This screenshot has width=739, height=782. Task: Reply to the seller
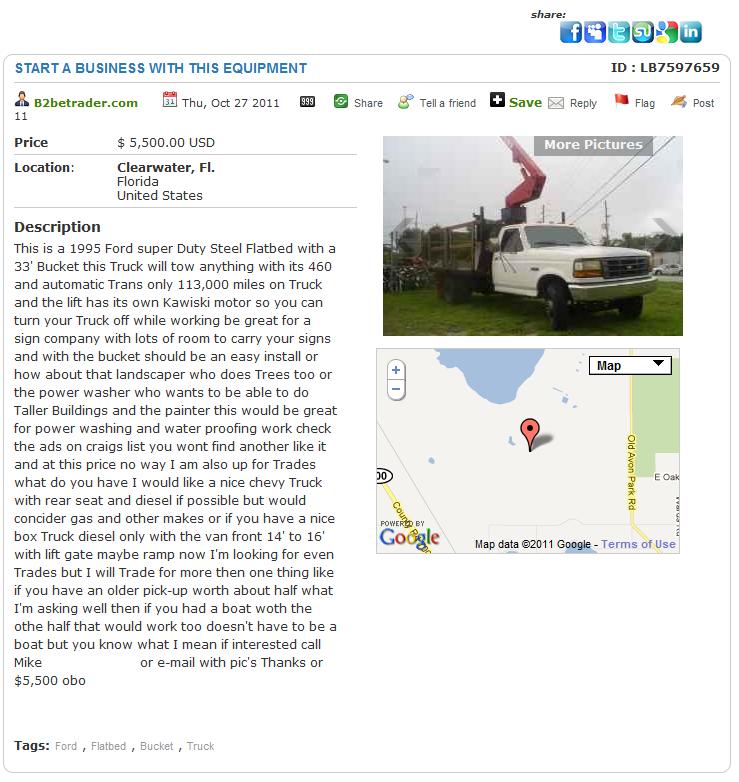[582, 103]
